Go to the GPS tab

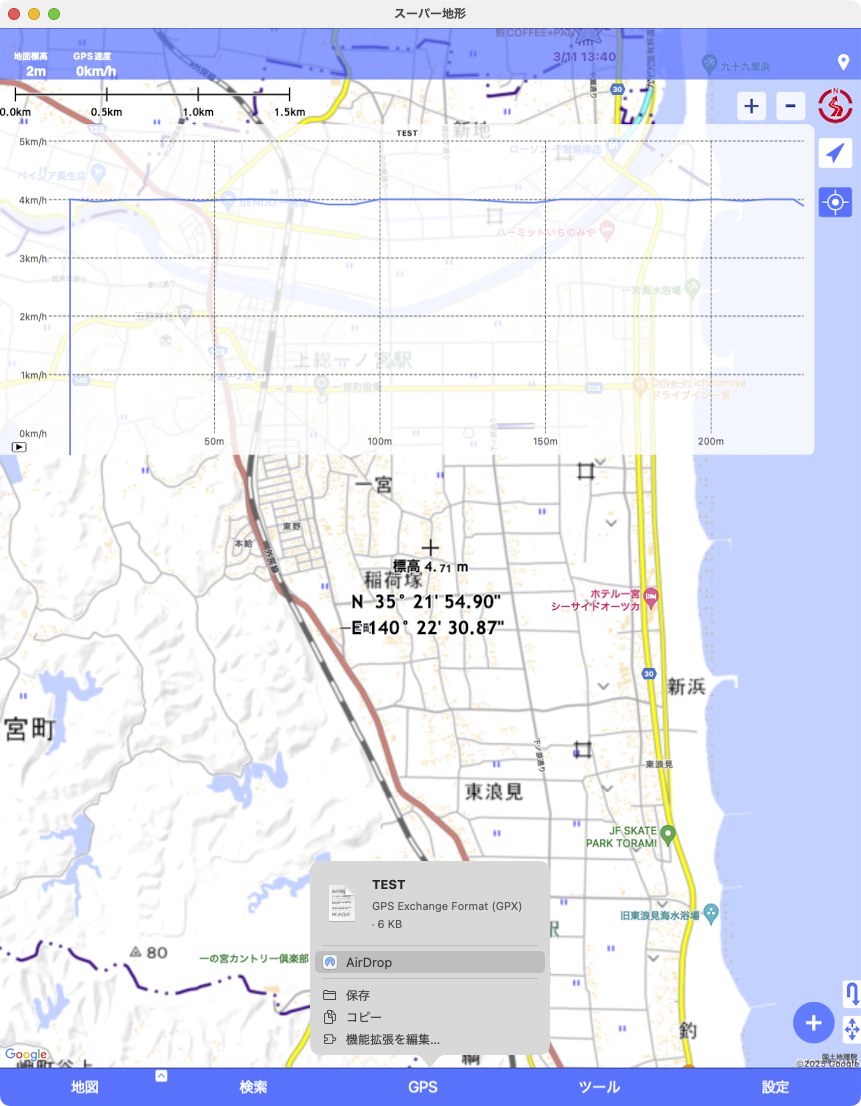coord(422,1087)
